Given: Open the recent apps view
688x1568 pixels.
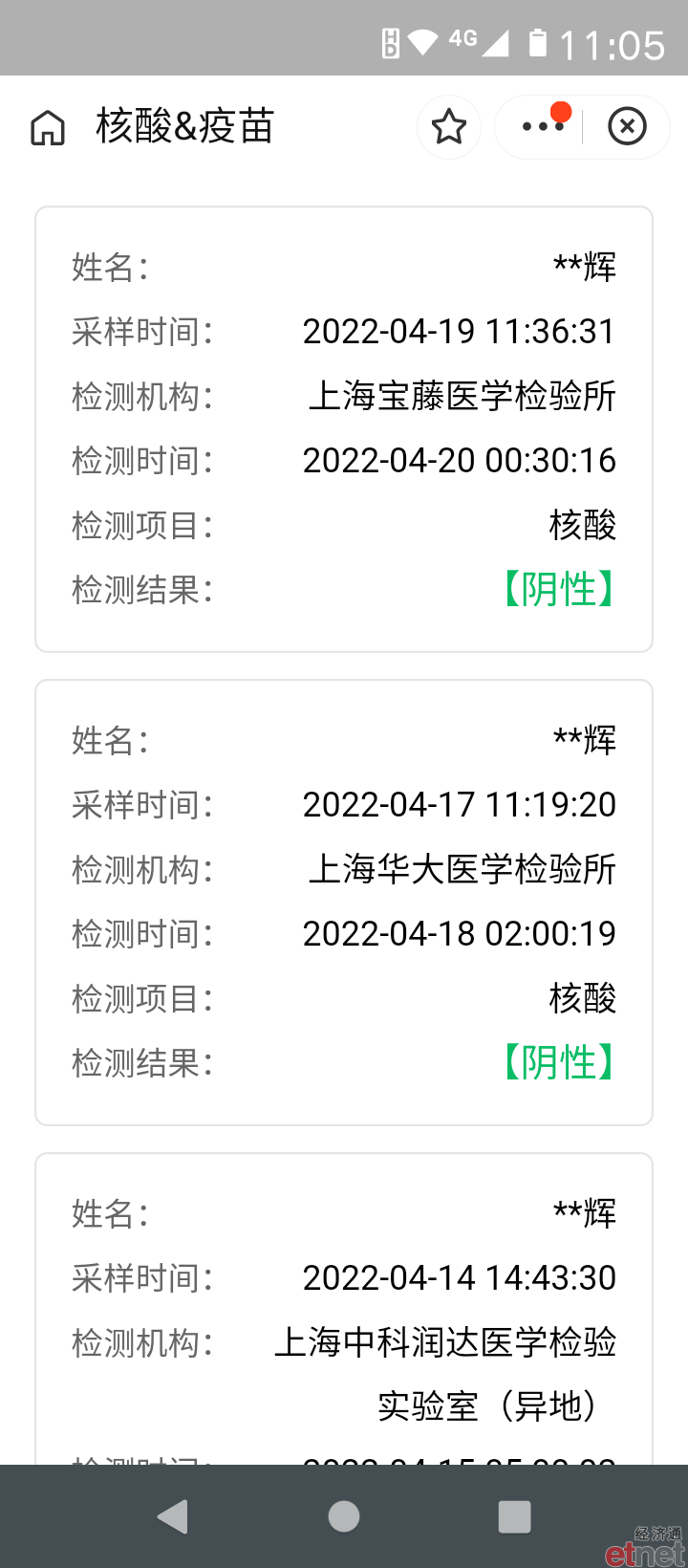Looking at the screenshot, I should [514, 1516].
